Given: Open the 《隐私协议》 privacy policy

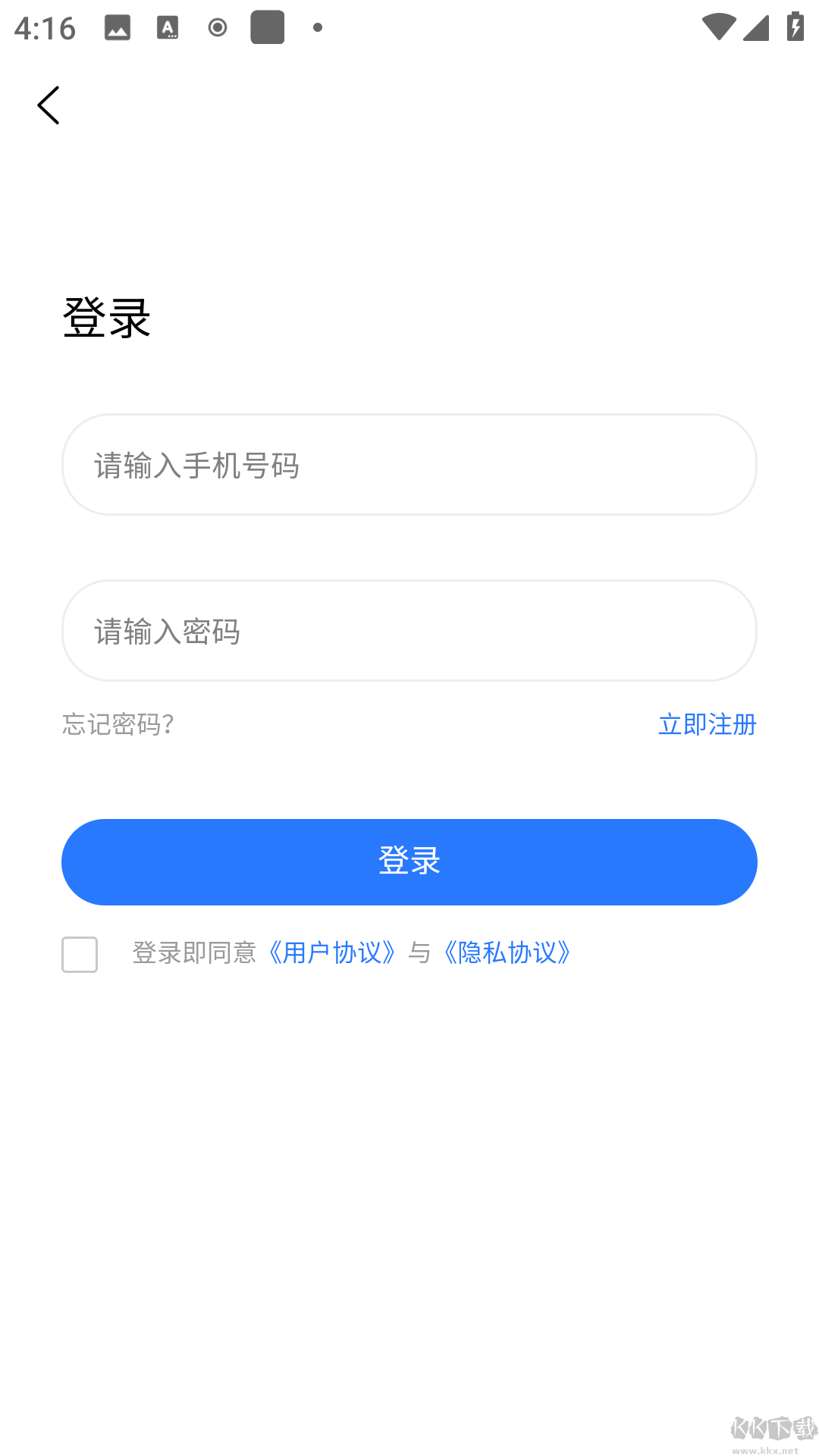Looking at the screenshot, I should tap(507, 953).
